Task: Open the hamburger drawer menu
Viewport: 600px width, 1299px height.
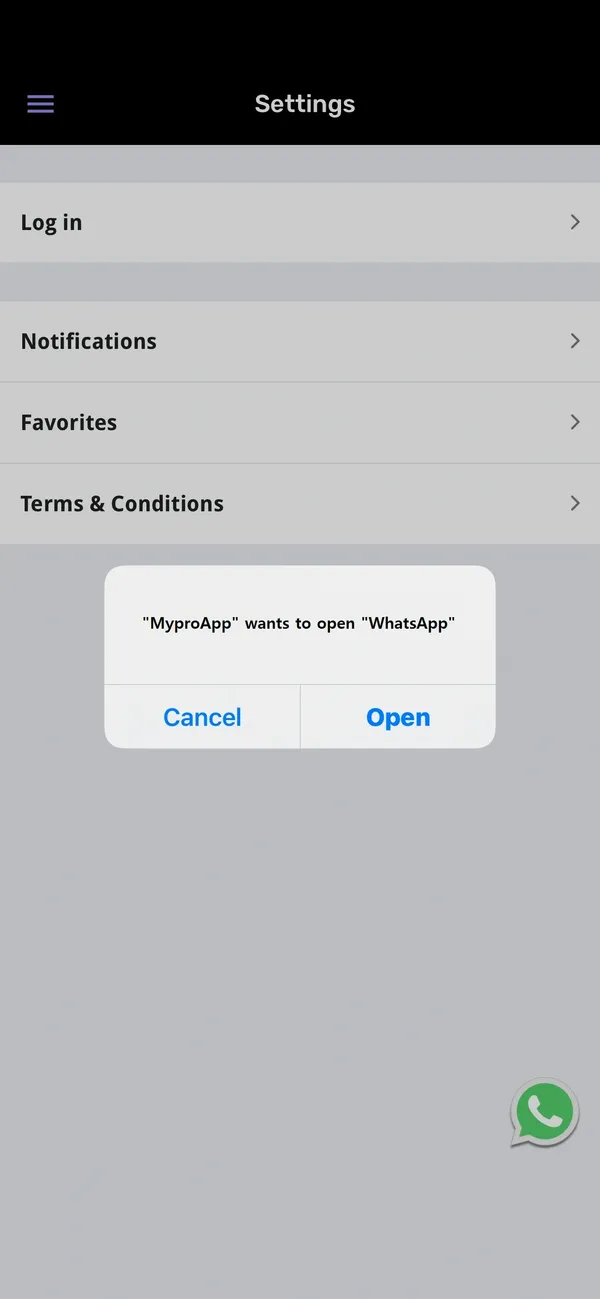Action: pyautogui.click(x=40, y=104)
